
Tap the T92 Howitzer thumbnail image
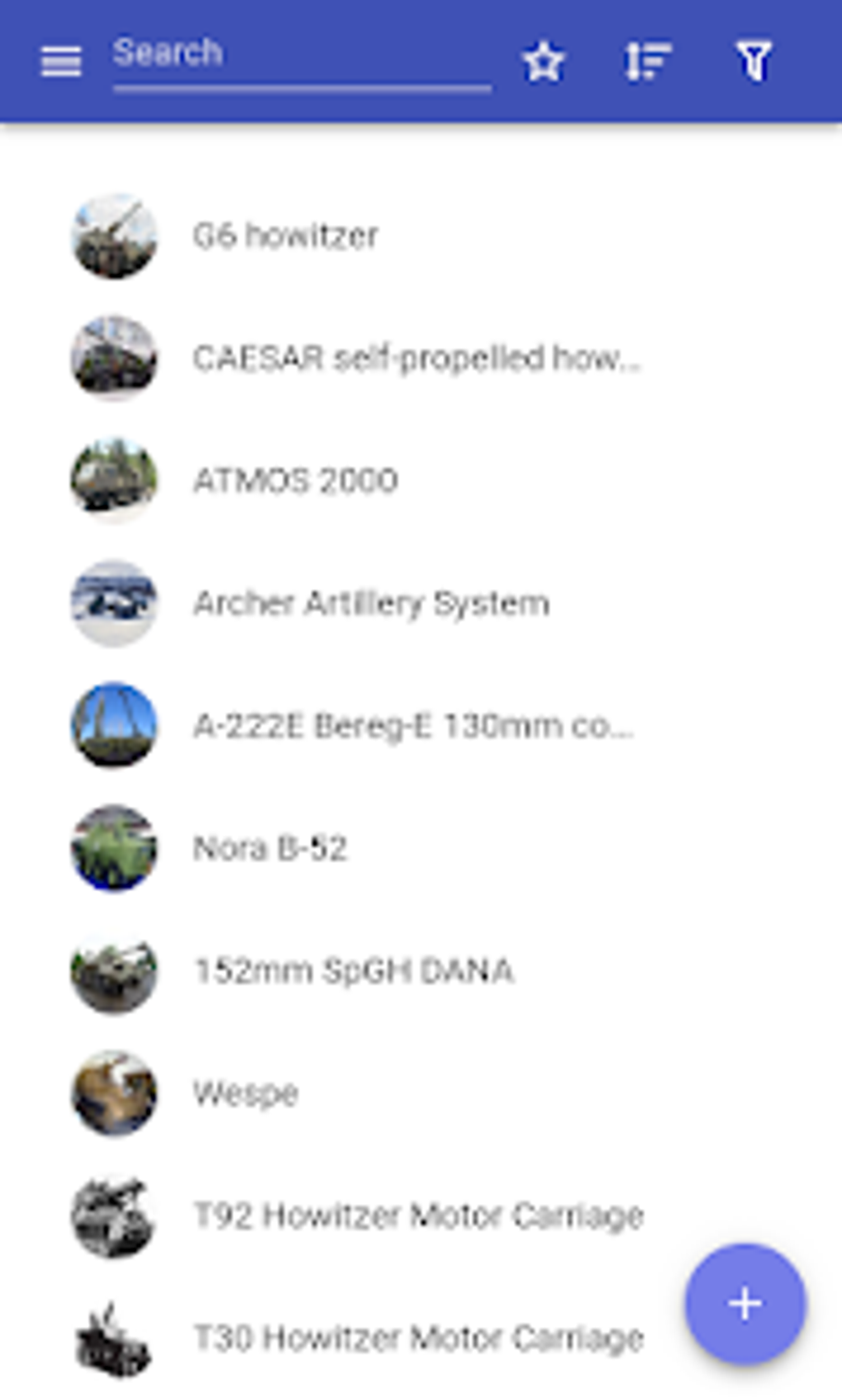tap(115, 1215)
